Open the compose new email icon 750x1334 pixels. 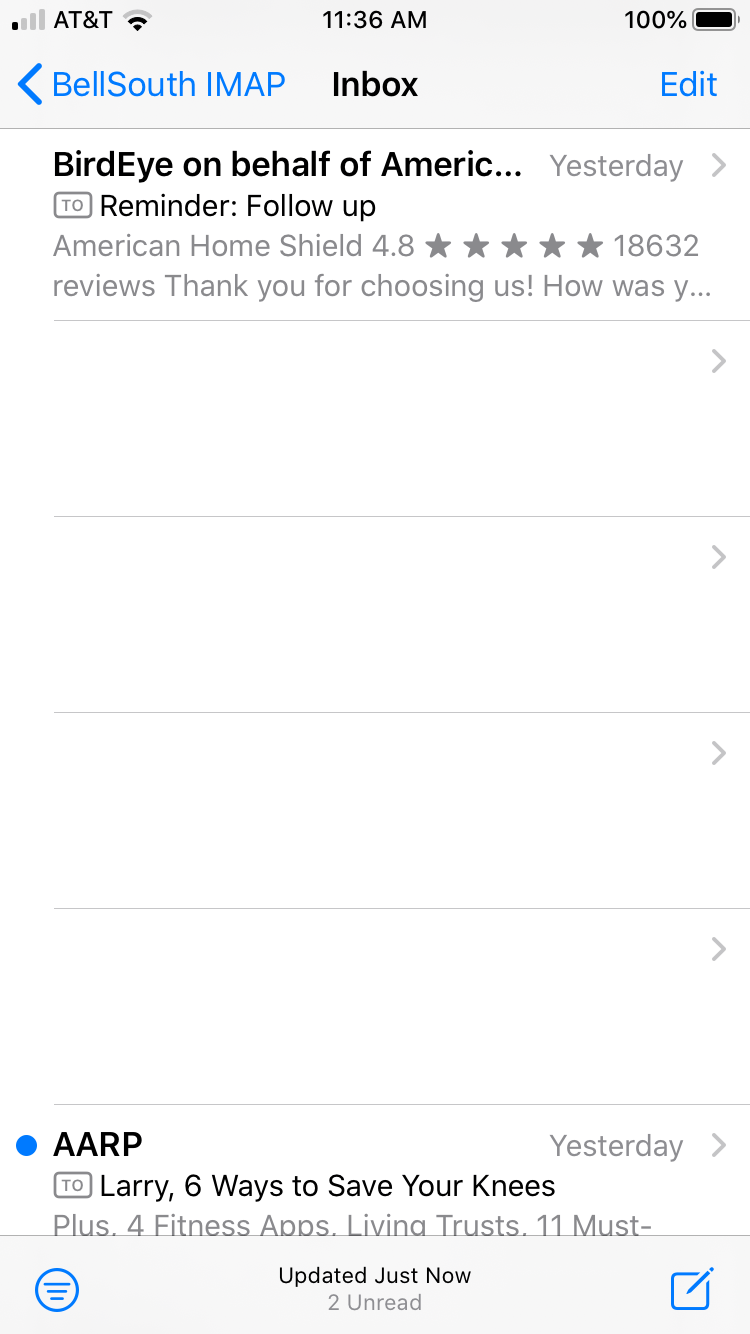tap(692, 1289)
